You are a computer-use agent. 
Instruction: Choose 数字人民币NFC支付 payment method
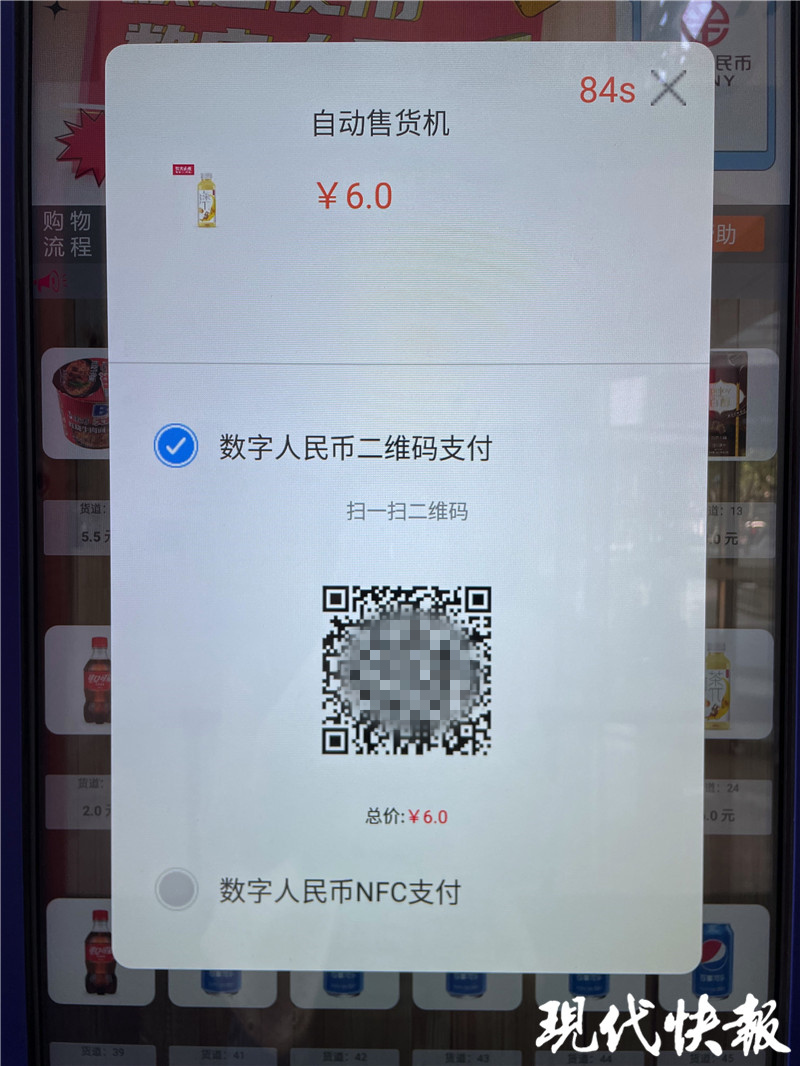tap(177, 890)
